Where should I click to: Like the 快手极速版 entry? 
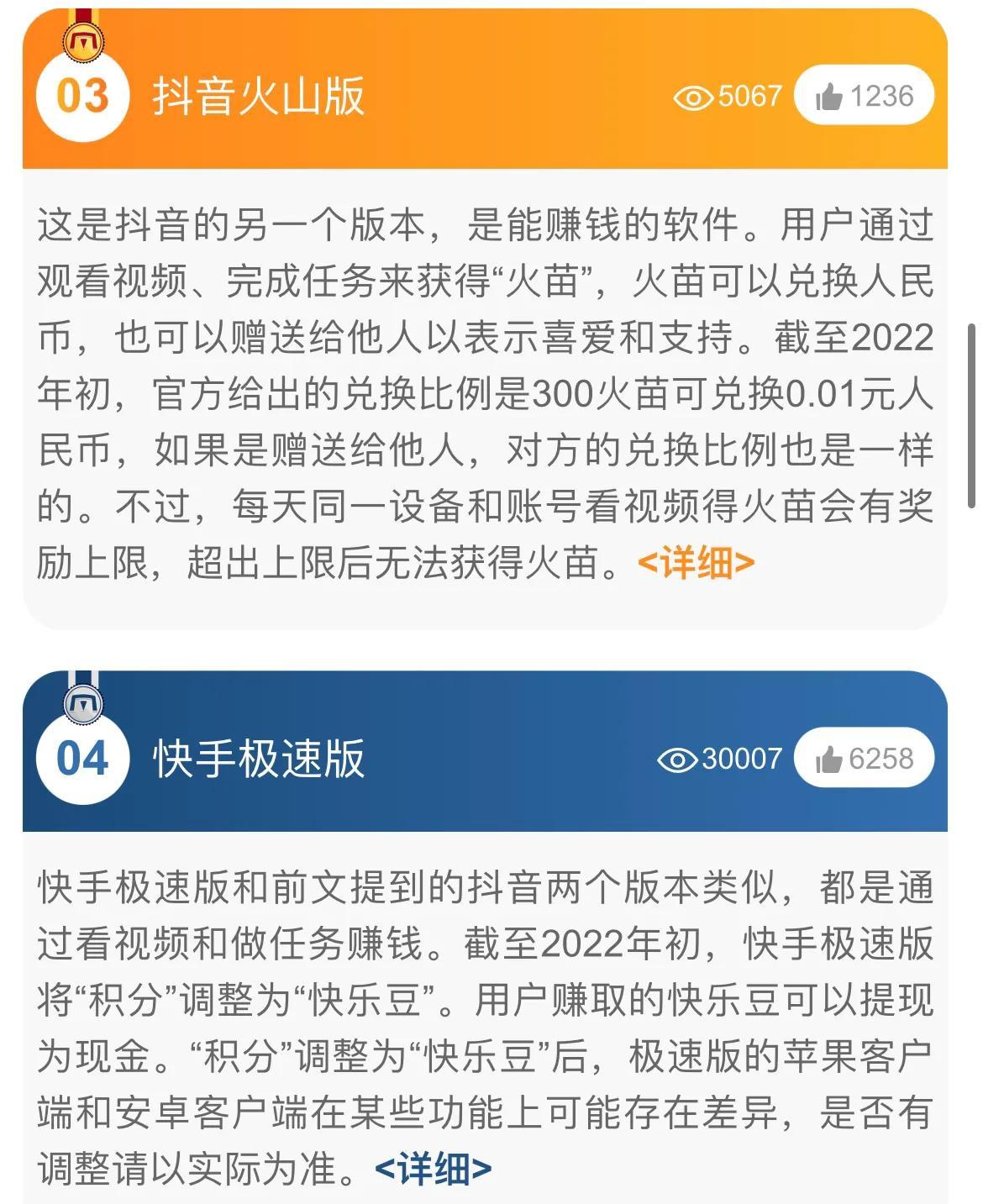(864, 759)
